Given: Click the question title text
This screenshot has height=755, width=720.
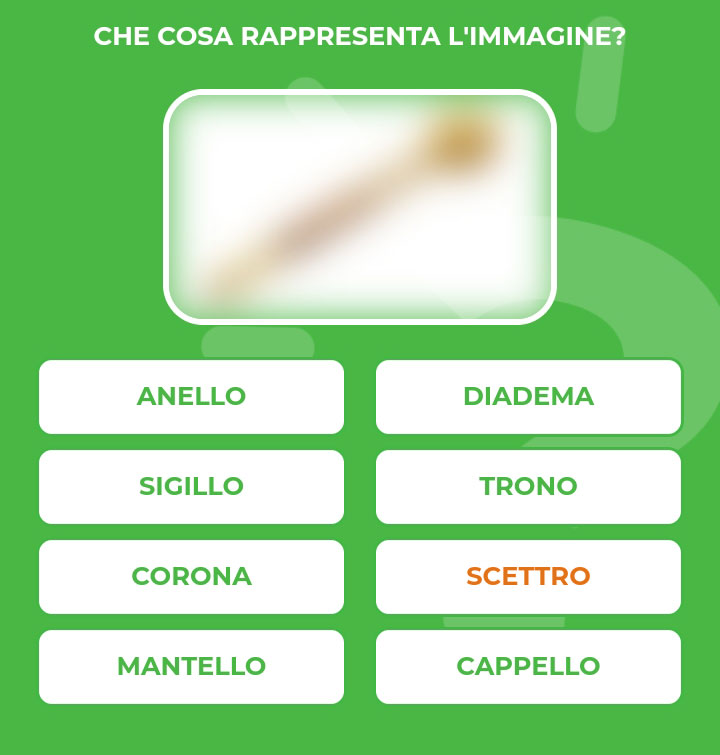Looking at the screenshot, I should pos(360,35).
